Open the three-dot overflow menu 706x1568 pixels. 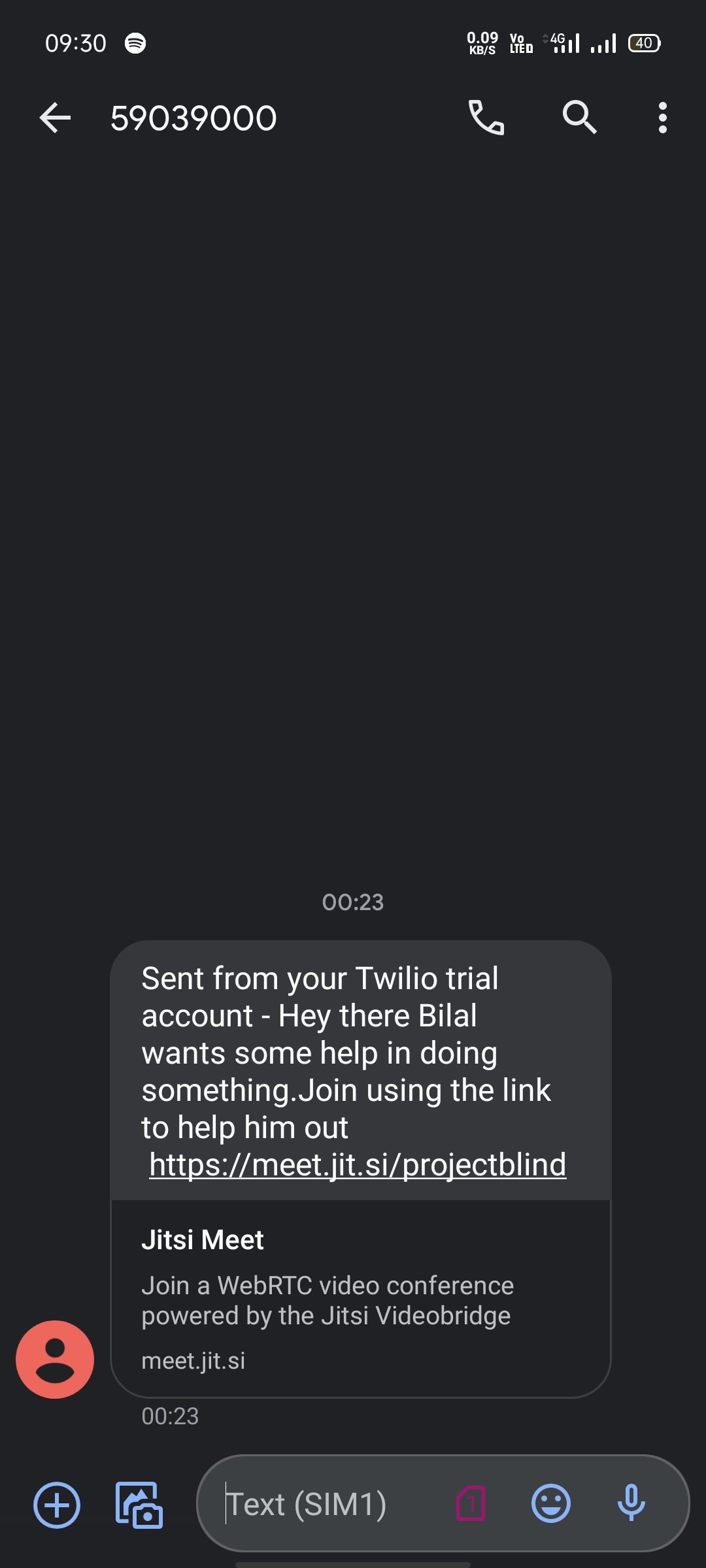tap(663, 118)
